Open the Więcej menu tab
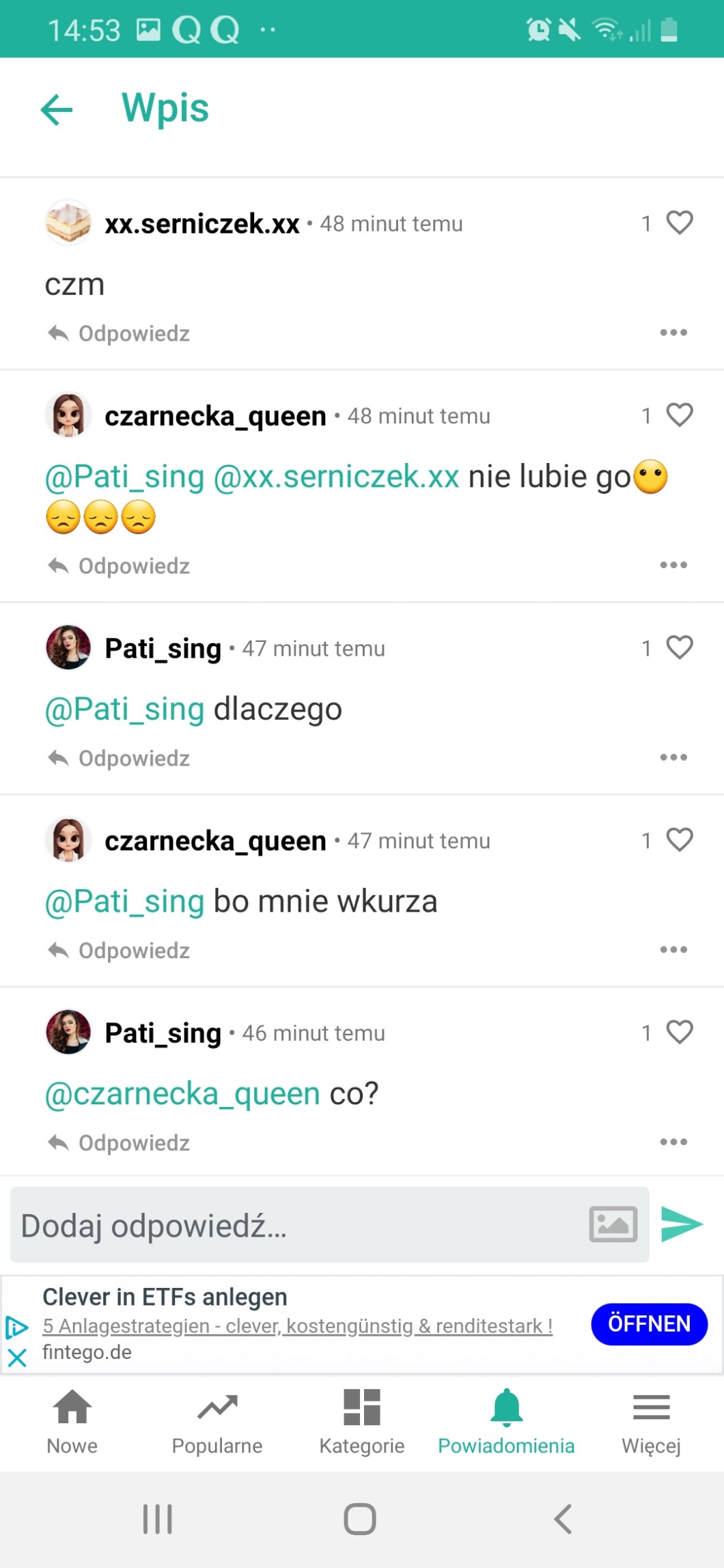724x1568 pixels. point(651,1422)
